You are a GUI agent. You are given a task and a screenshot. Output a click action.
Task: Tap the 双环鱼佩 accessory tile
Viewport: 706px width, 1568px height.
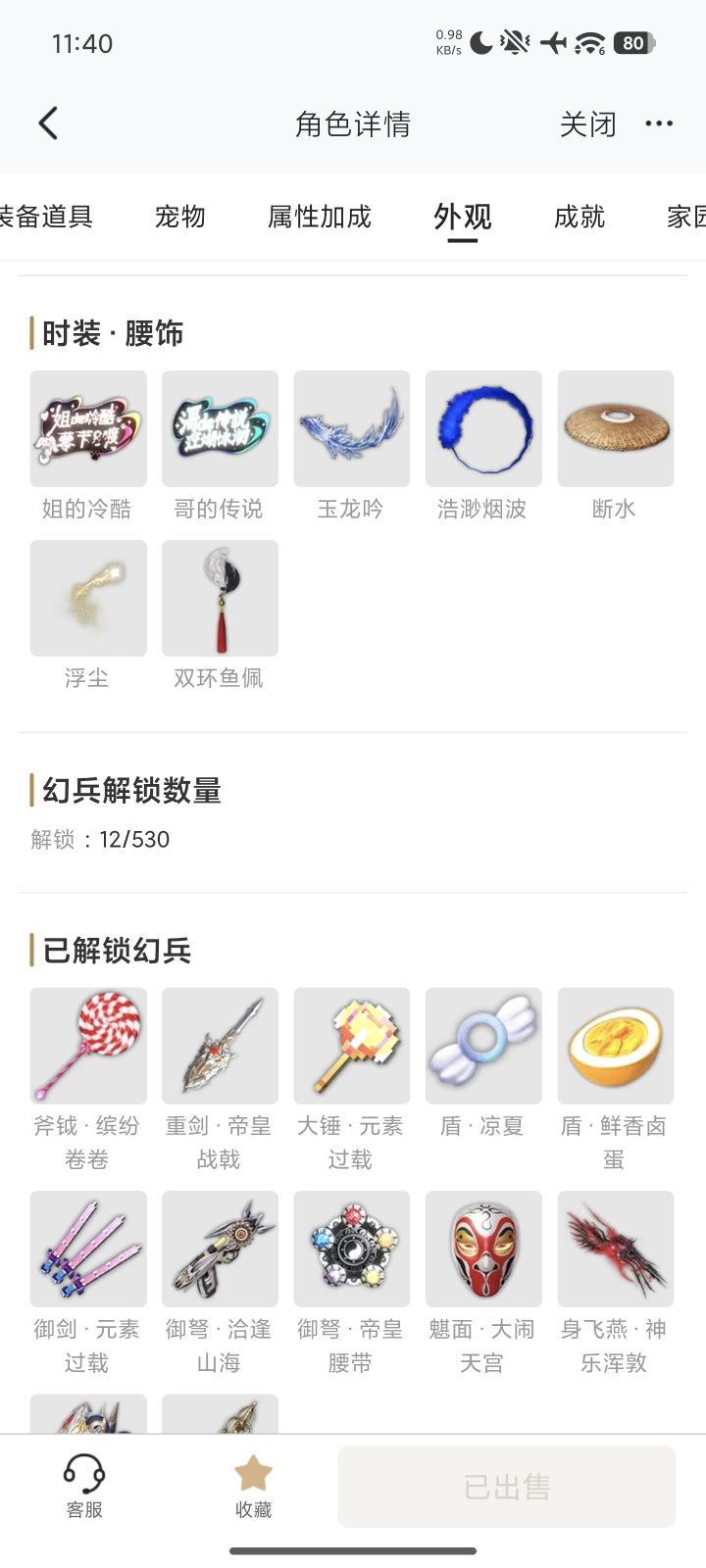click(x=220, y=599)
